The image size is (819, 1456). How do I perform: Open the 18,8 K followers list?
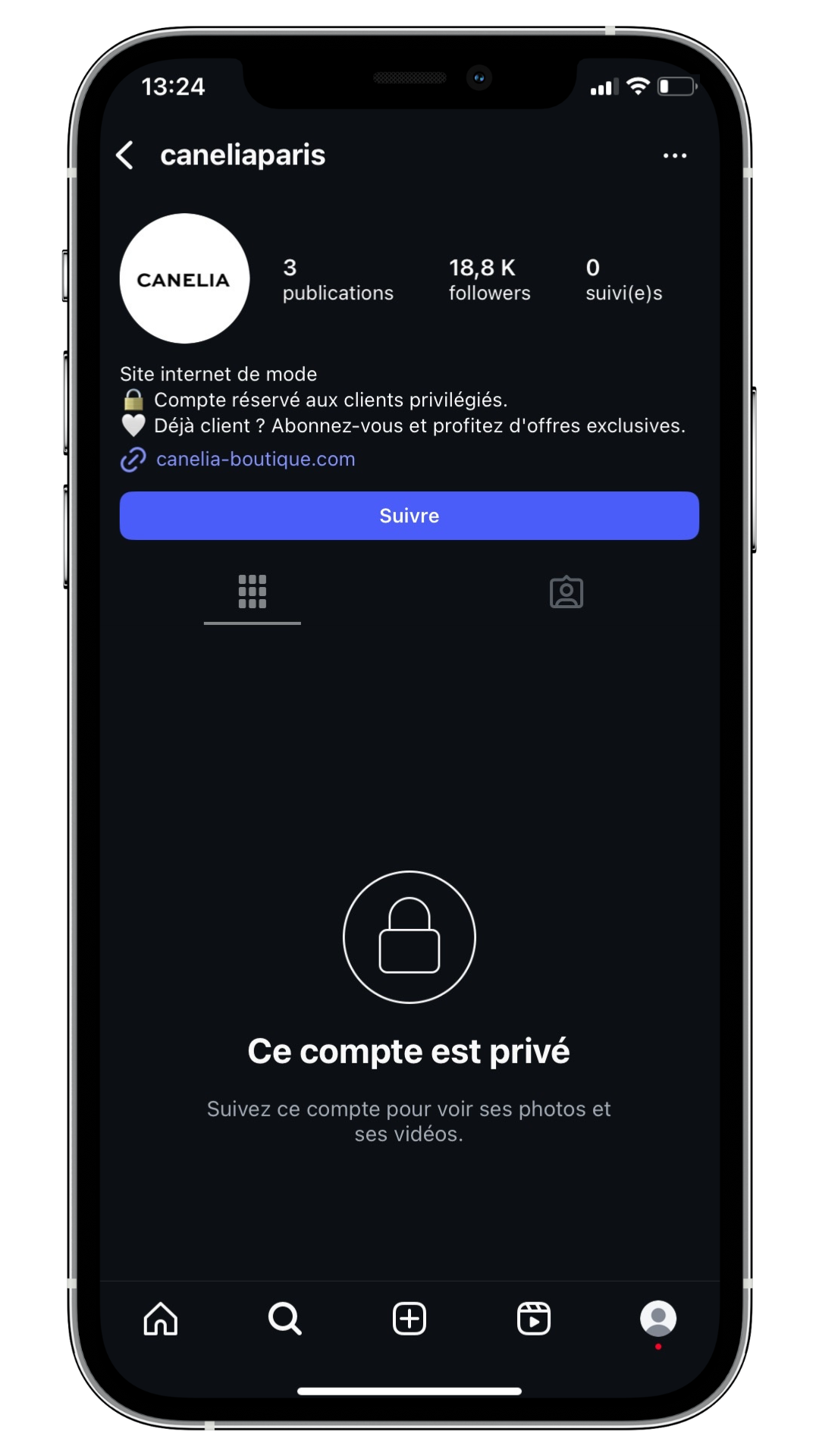pos(489,280)
